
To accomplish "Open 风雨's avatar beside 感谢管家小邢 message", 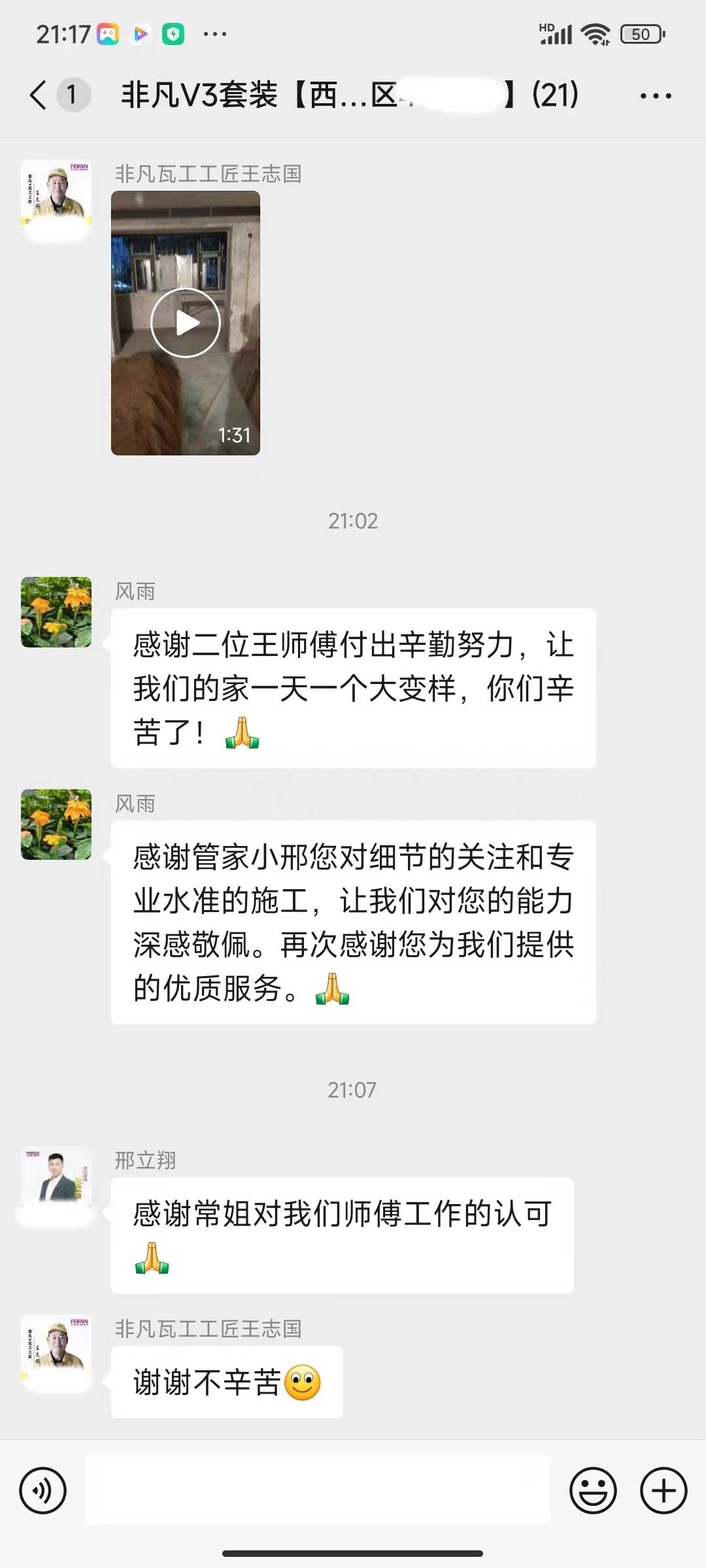I will [56, 825].
